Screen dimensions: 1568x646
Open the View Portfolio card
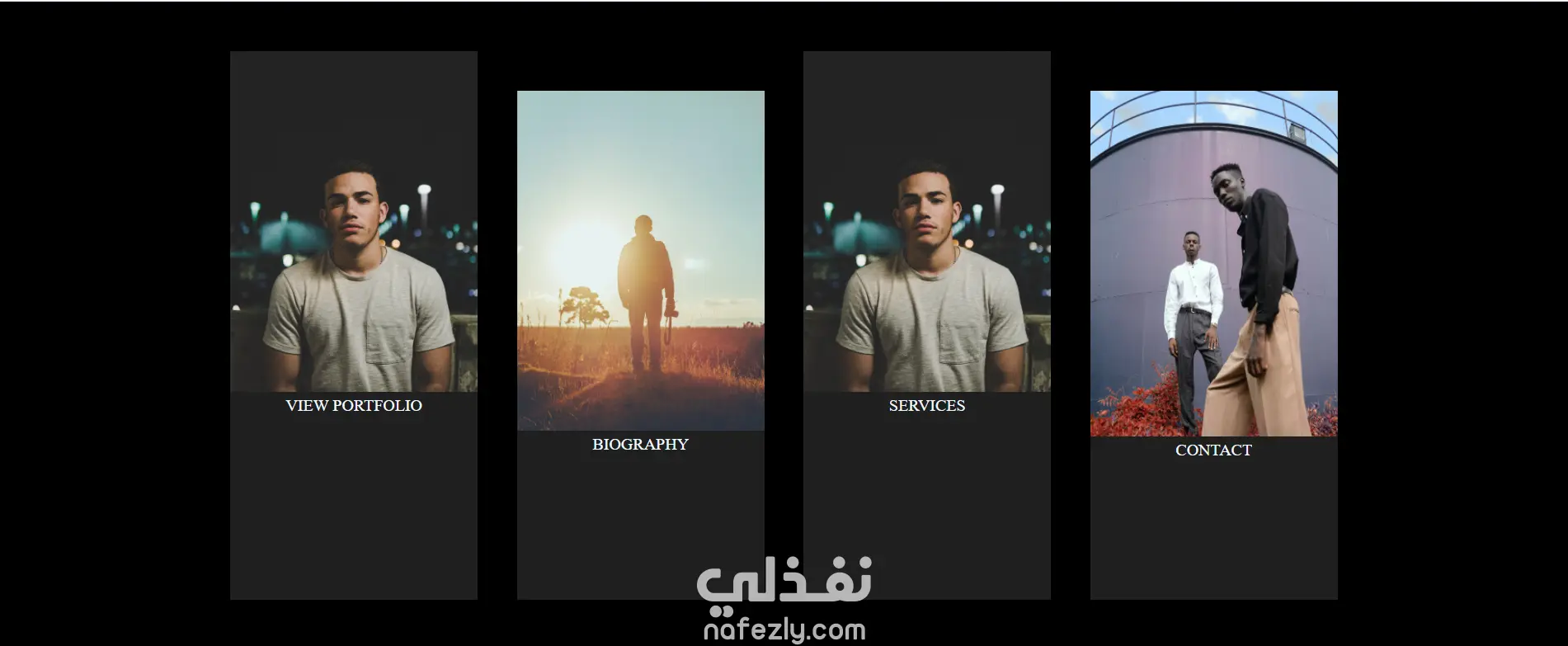coord(353,405)
